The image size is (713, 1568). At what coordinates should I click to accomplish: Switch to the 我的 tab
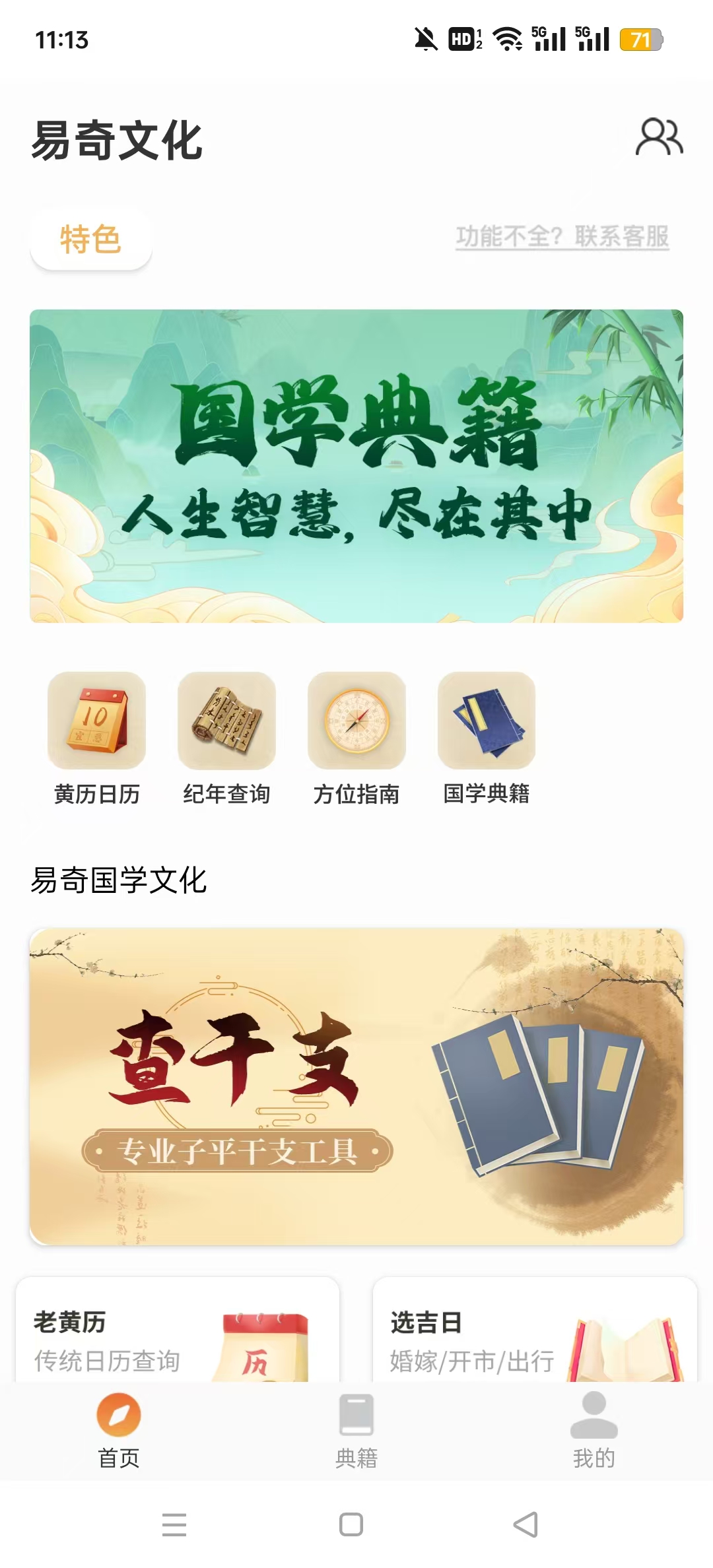[594, 1429]
